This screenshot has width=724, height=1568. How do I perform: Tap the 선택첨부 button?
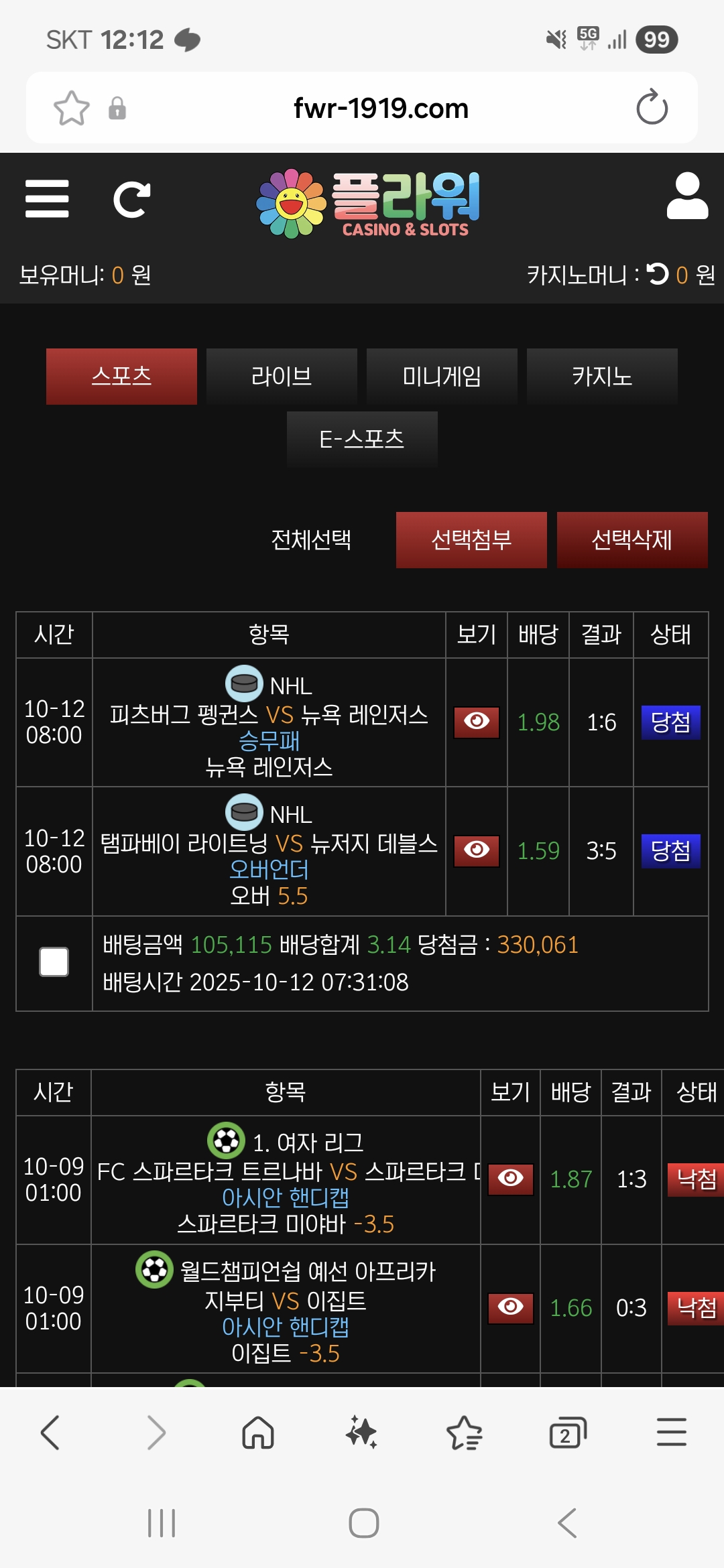(471, 540)
